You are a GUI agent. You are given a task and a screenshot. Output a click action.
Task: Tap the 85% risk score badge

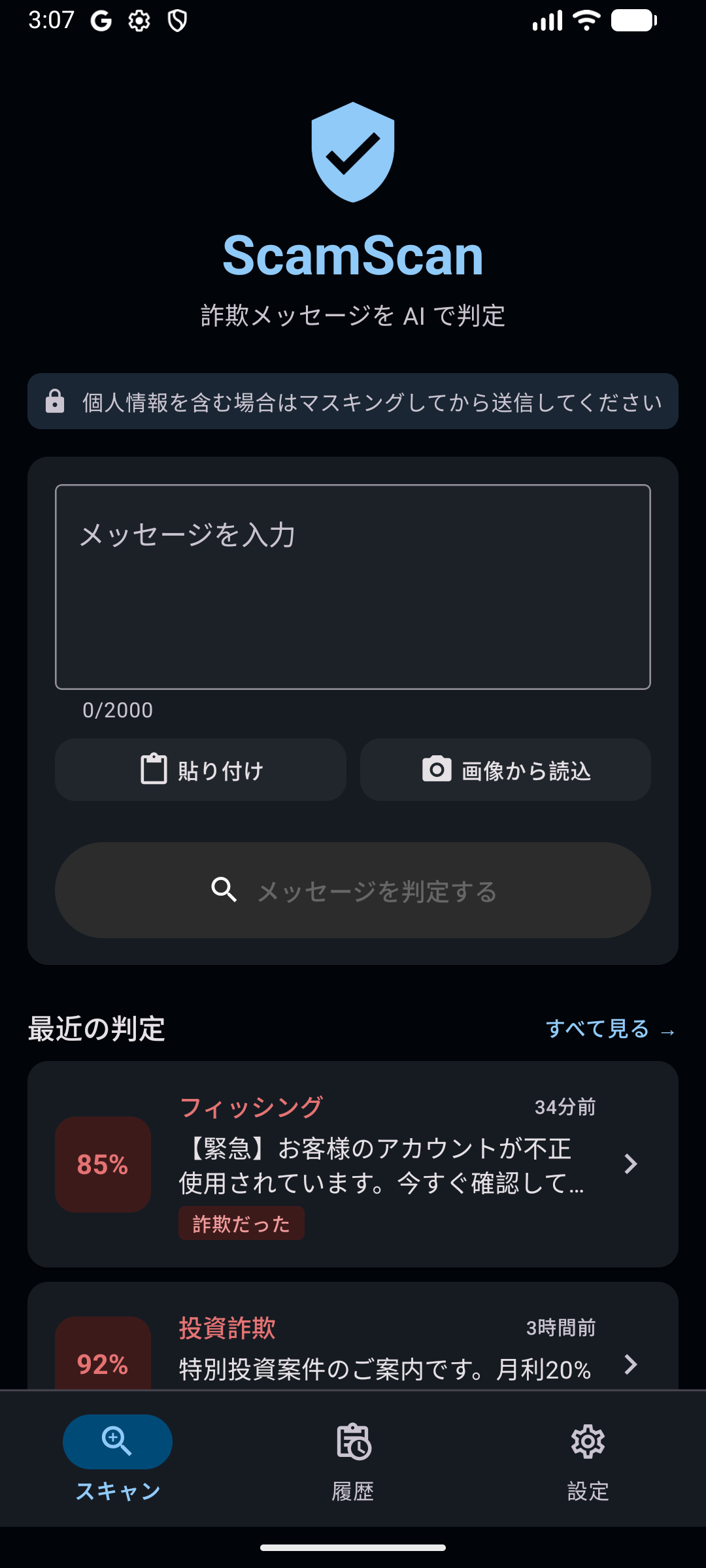102,1164
